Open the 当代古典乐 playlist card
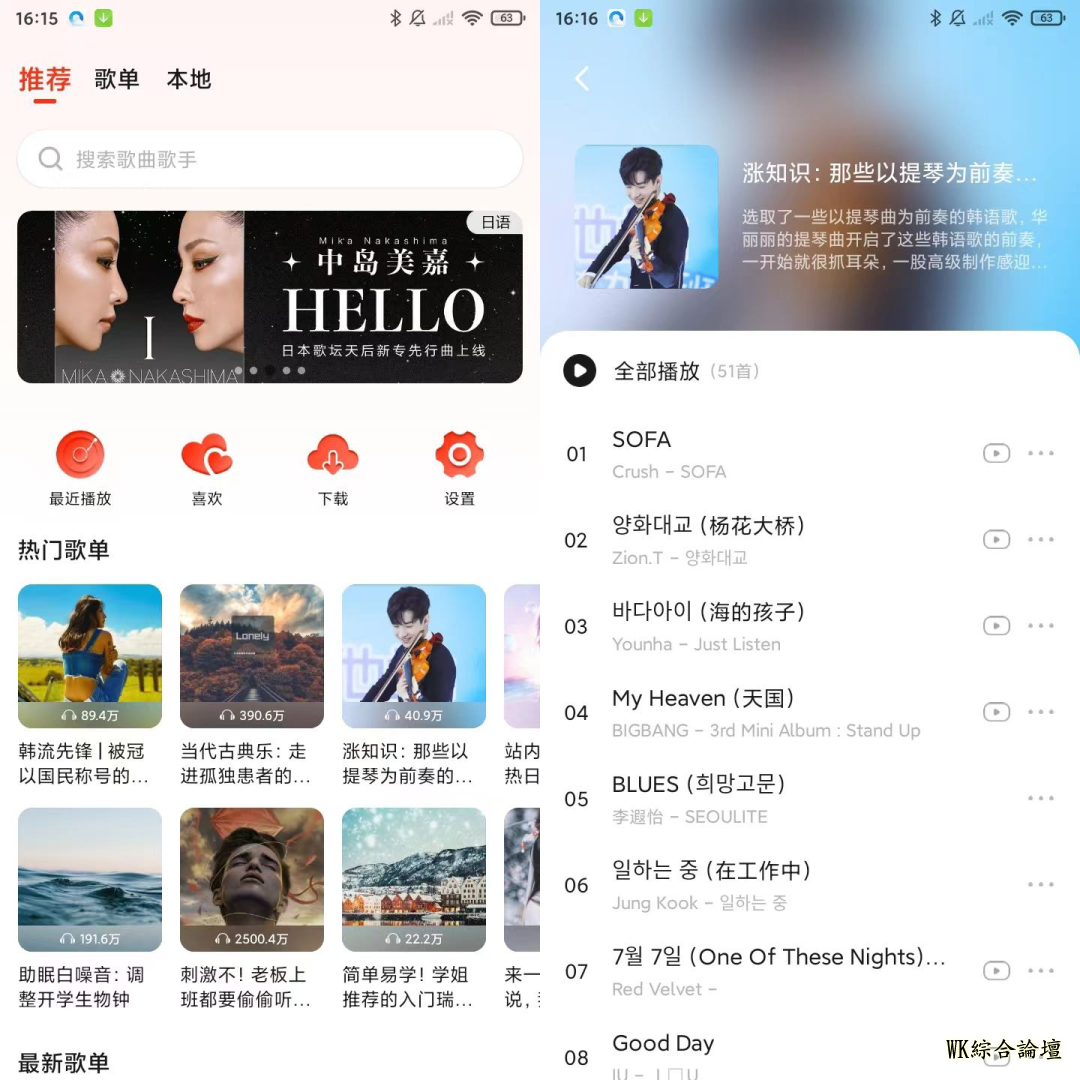This screenshot has width=1080, height=1080. tap(252, 656)
